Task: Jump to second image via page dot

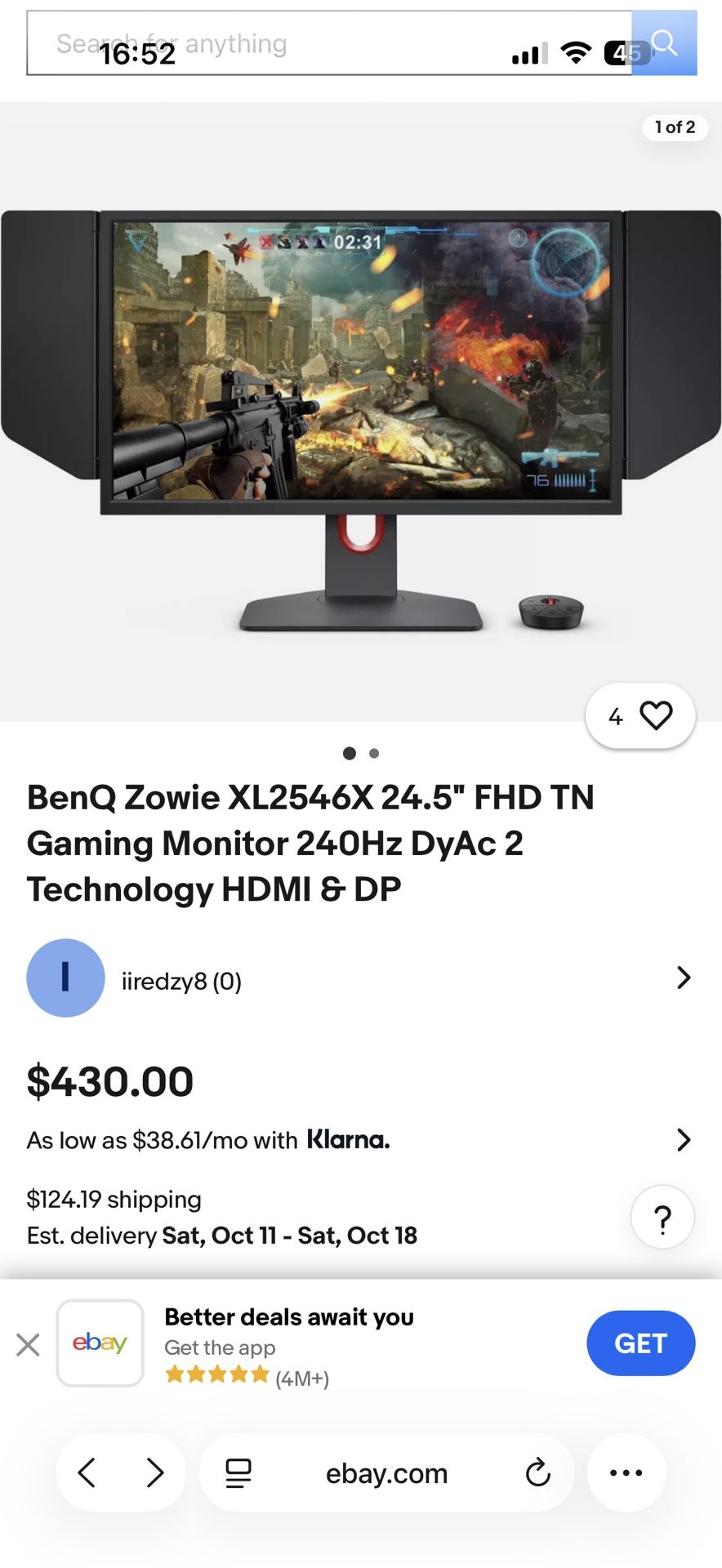Action: (374, 753)
